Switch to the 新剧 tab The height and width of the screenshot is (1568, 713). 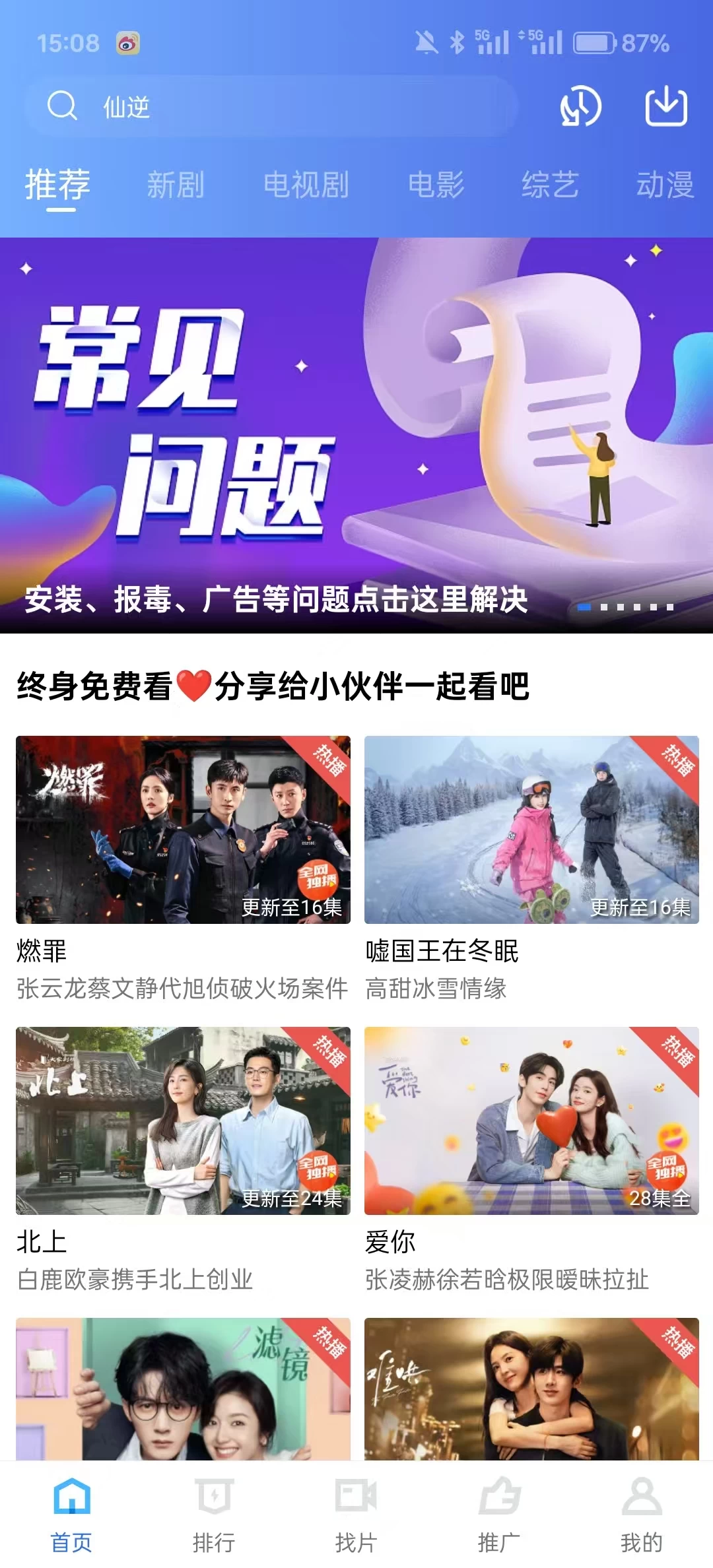pyautogui.click(x=175, y=185)
